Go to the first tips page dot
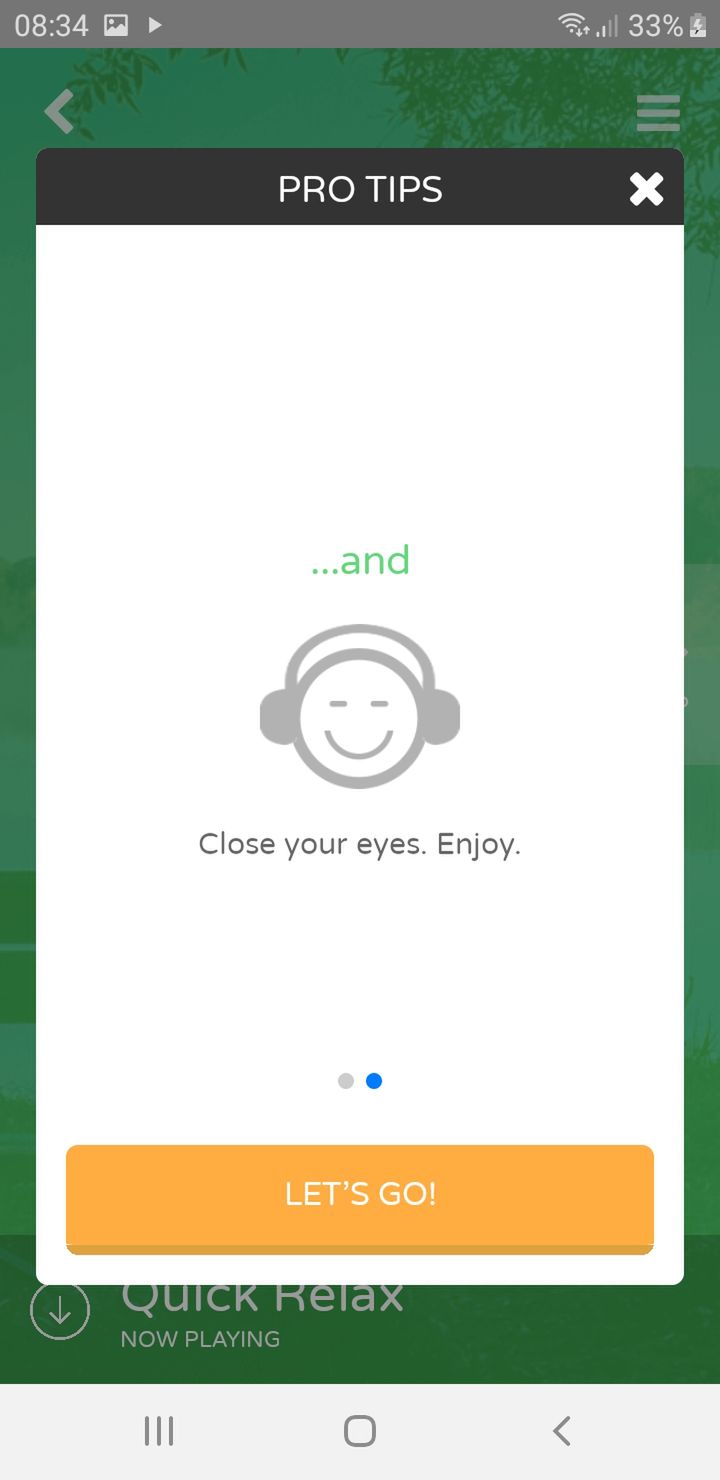The height and width of the screenshot is (1480, 720). pos(346,1081)
